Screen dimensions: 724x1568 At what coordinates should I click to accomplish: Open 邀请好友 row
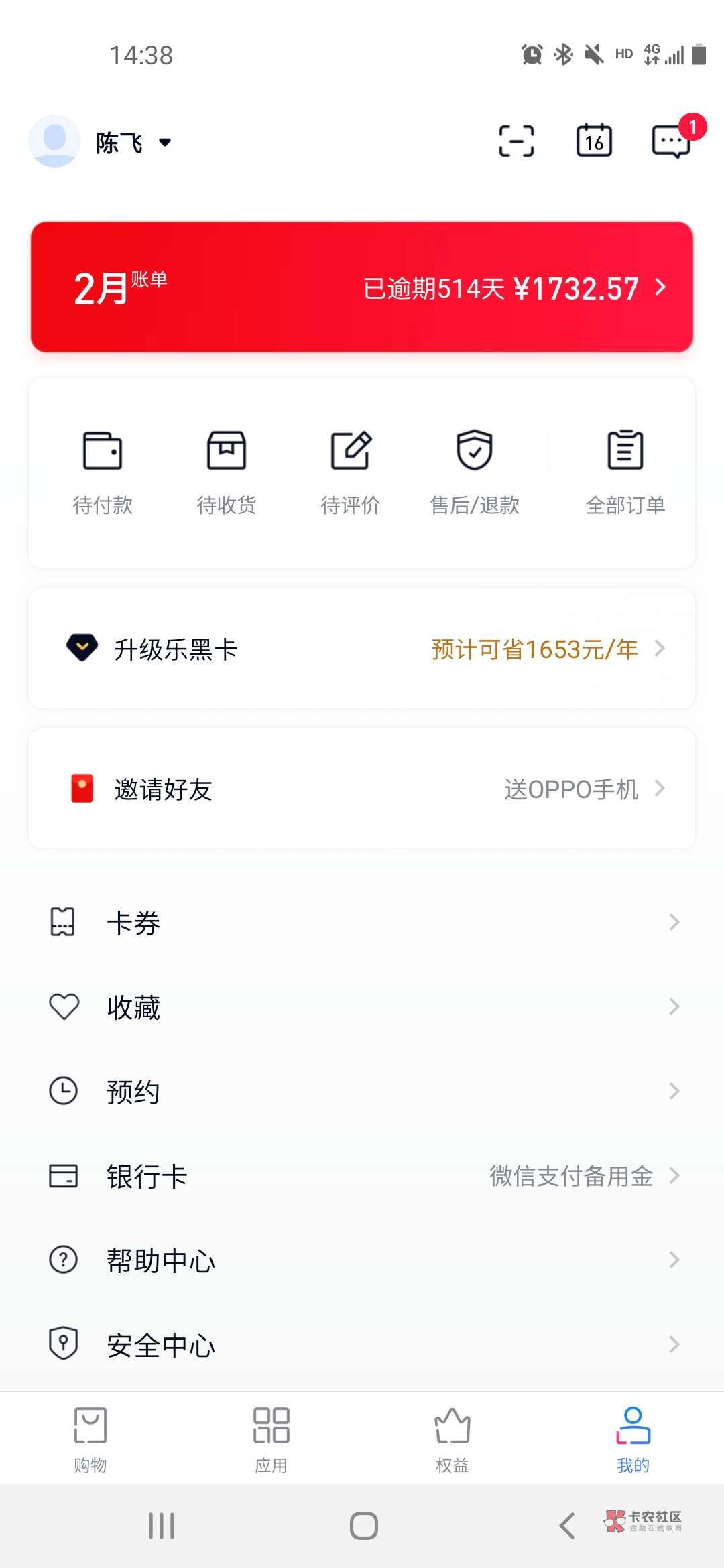362,789
